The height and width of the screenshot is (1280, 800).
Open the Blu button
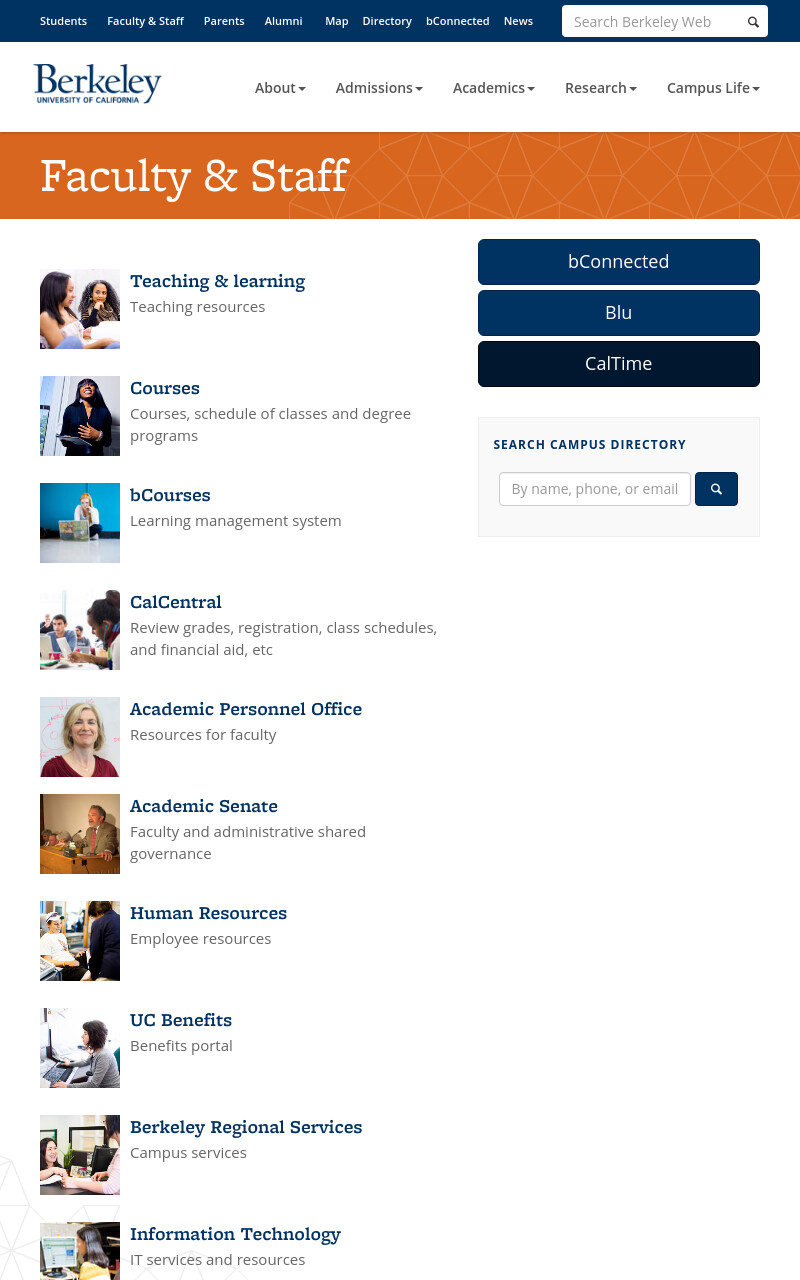click(619, 313)
